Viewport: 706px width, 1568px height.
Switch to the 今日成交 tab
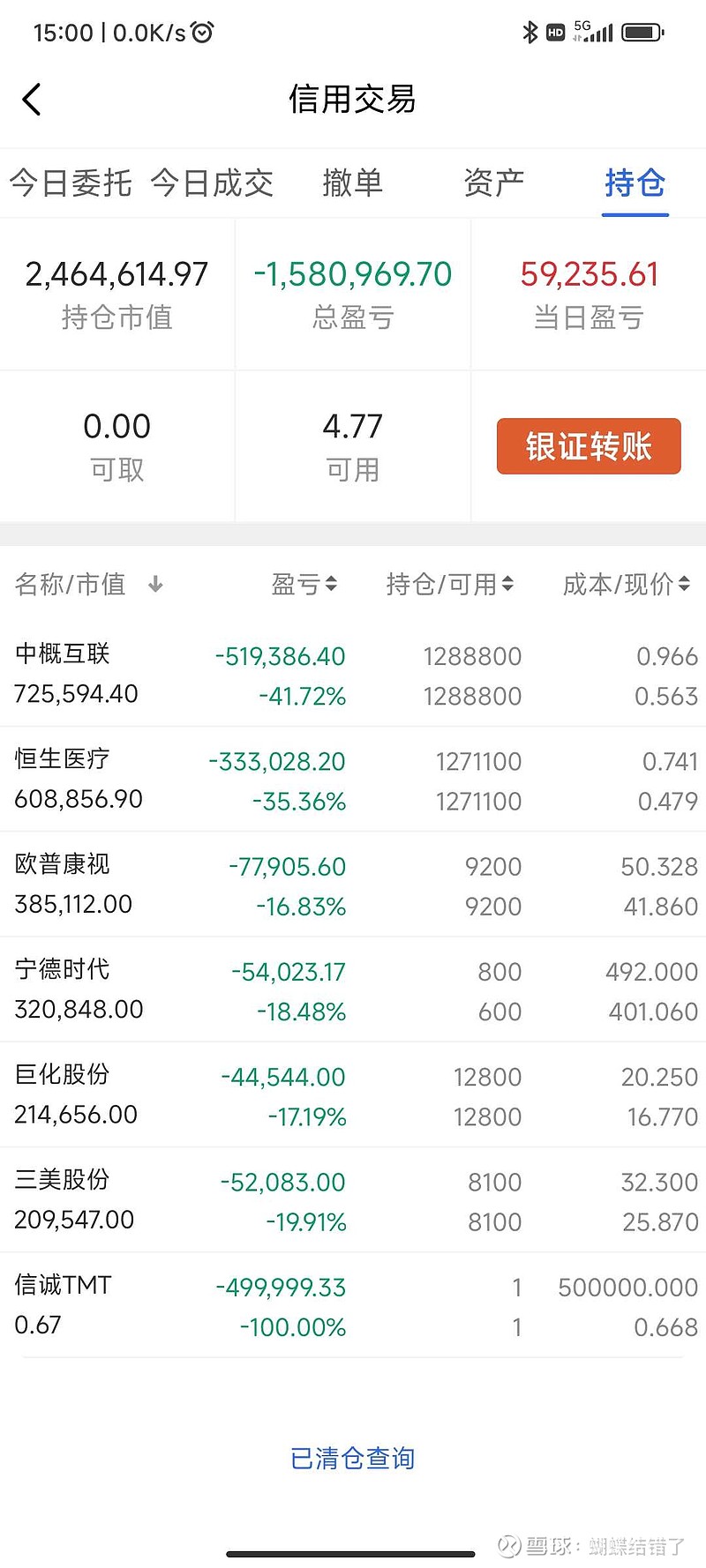pos(212,183)
